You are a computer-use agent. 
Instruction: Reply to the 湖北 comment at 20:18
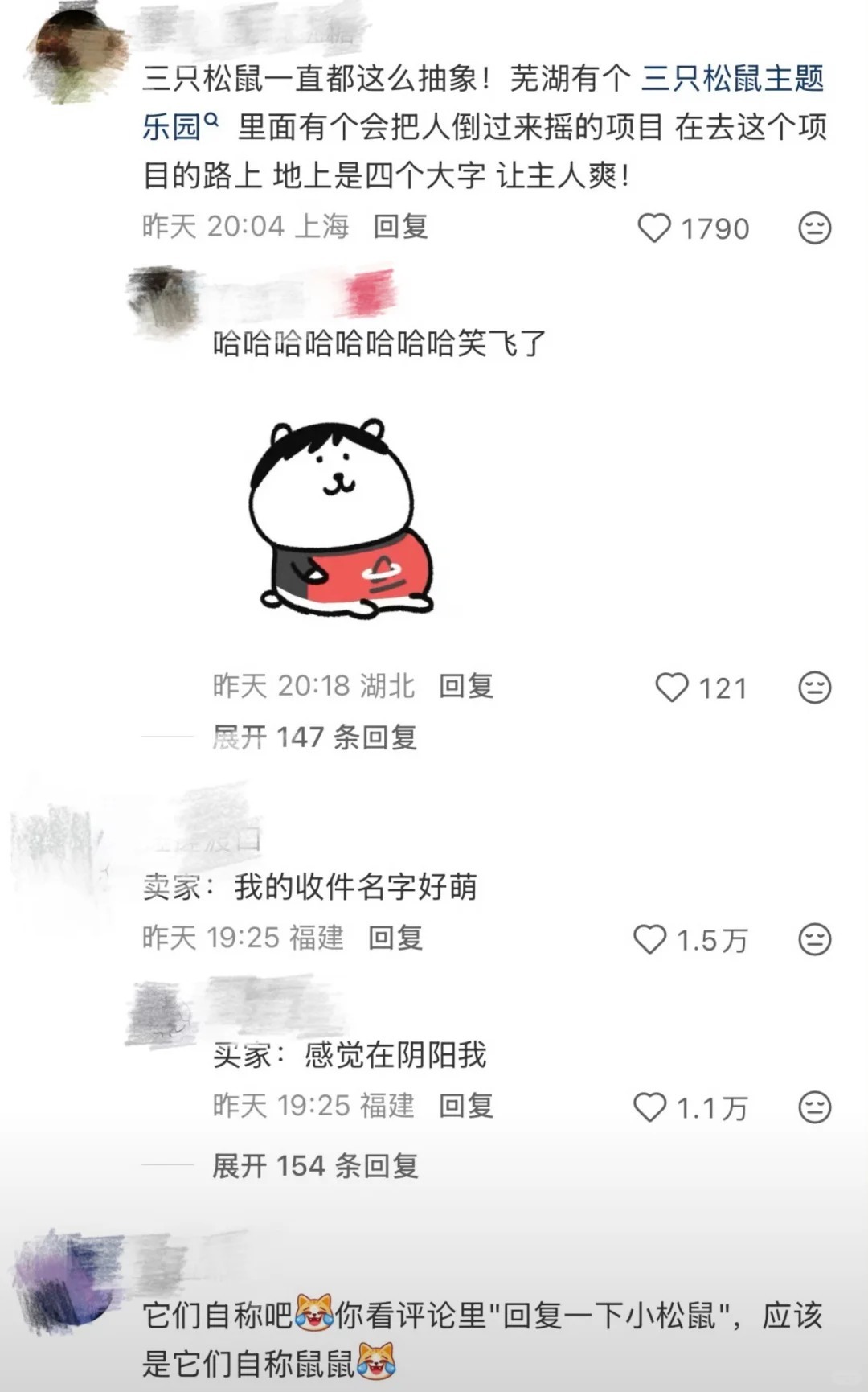pos(466,686)
